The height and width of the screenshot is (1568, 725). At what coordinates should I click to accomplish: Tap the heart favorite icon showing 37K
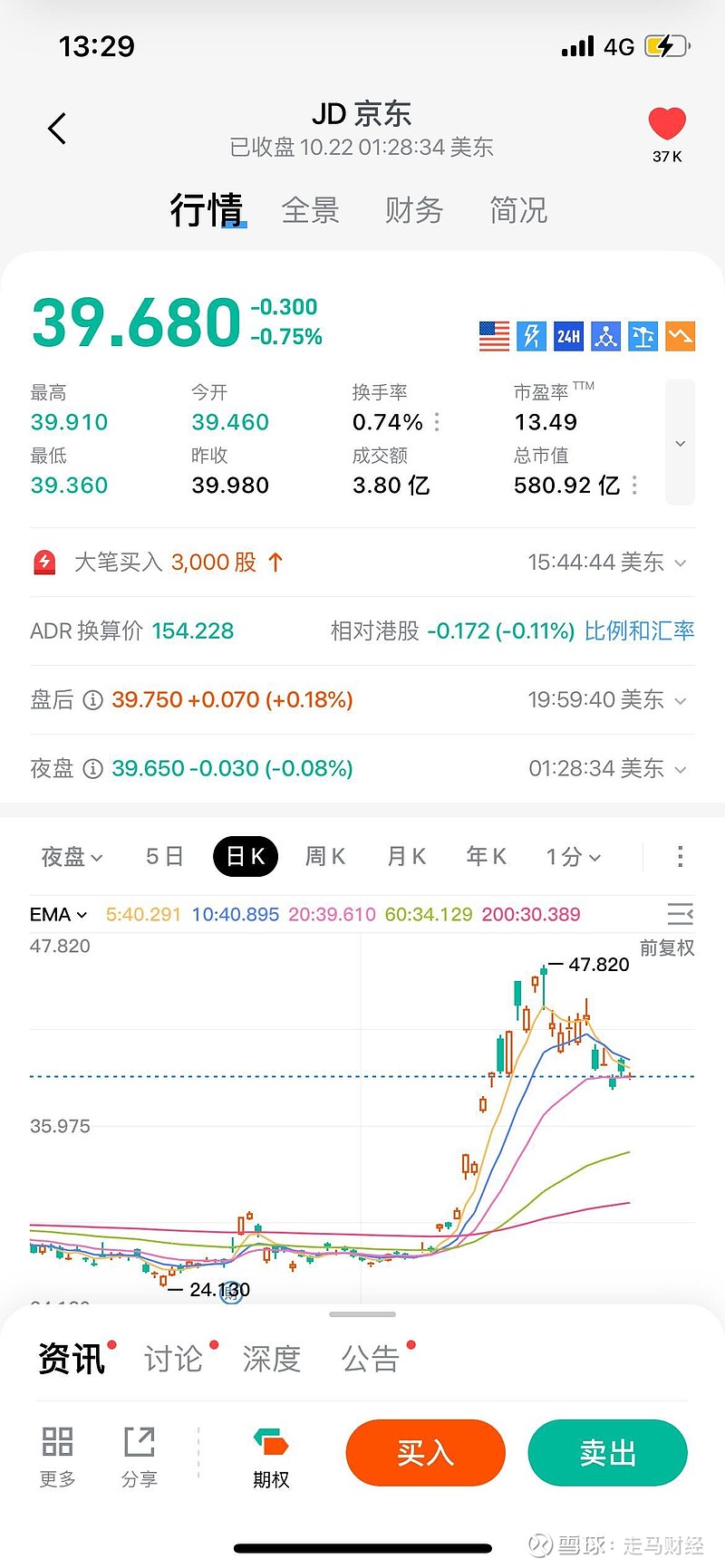[x=666, y=121]
